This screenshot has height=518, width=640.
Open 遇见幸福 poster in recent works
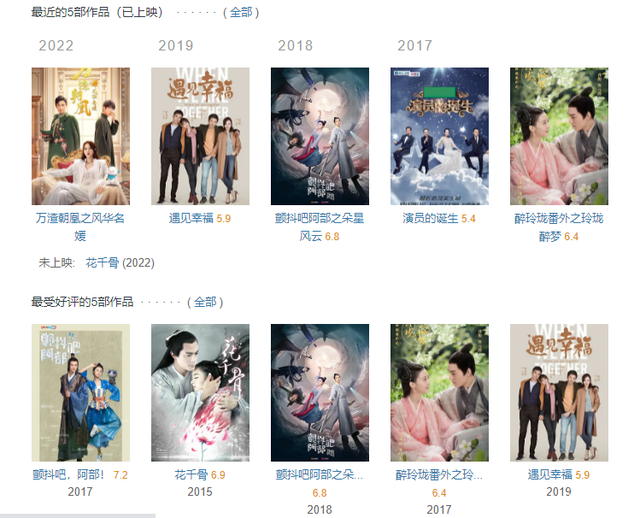click(x=200, y=136)
